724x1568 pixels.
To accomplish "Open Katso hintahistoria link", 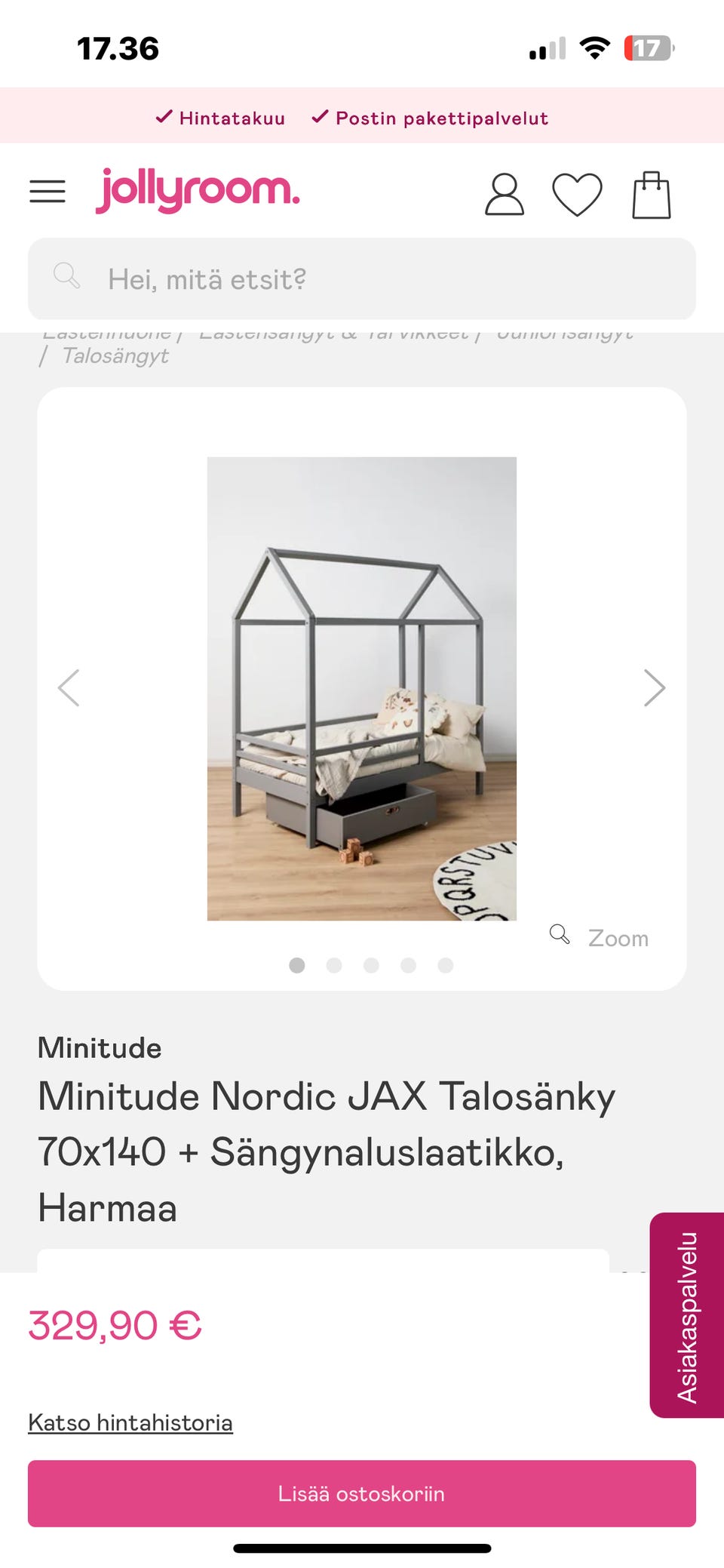I will pyautogui.click(x=130, y=1422).
